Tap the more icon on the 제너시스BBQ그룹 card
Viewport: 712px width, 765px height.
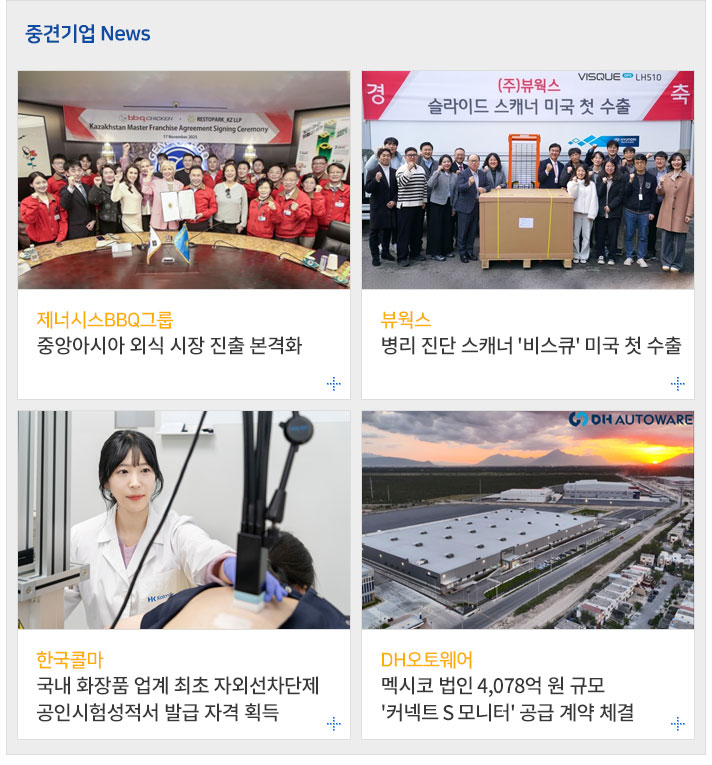point(333,383)
